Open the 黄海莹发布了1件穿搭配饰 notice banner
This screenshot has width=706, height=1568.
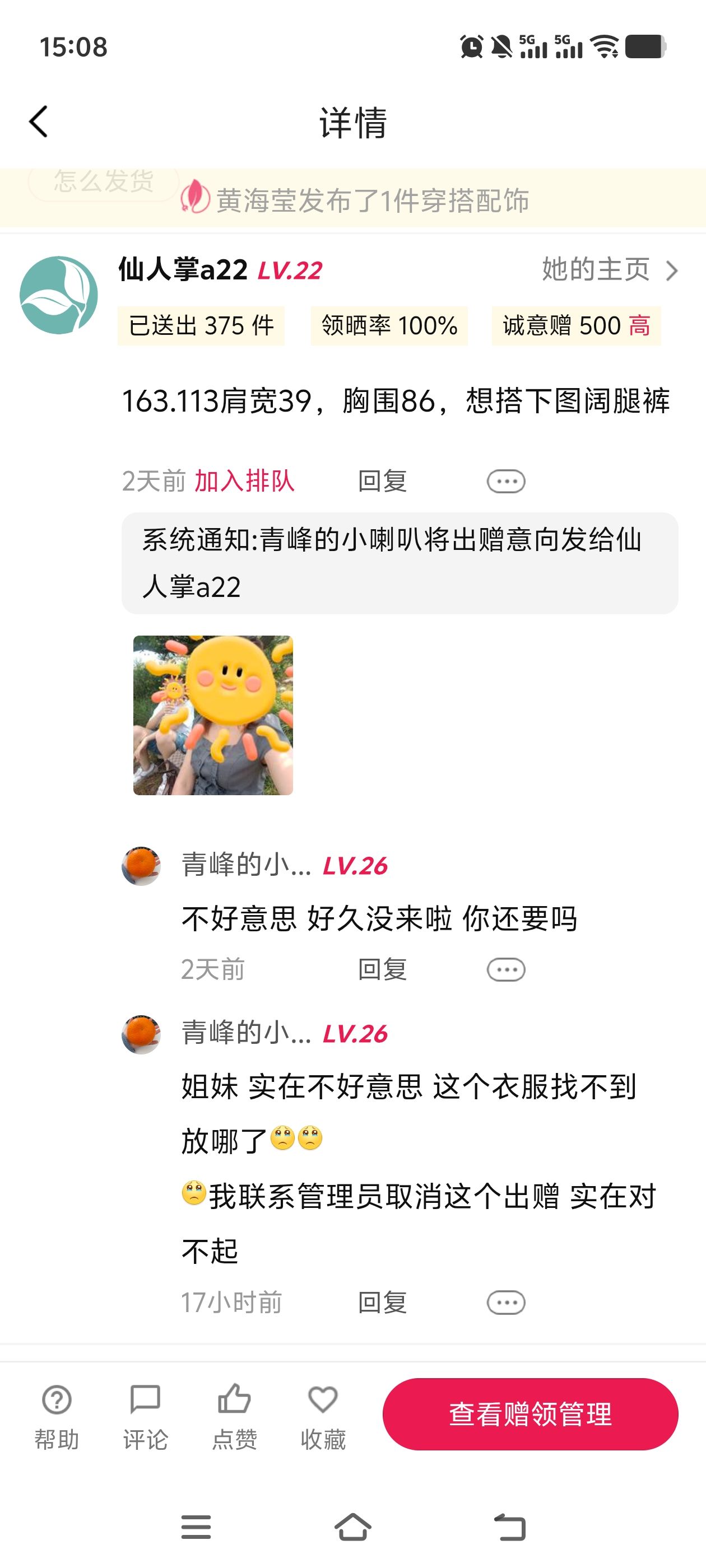point(371,200)
